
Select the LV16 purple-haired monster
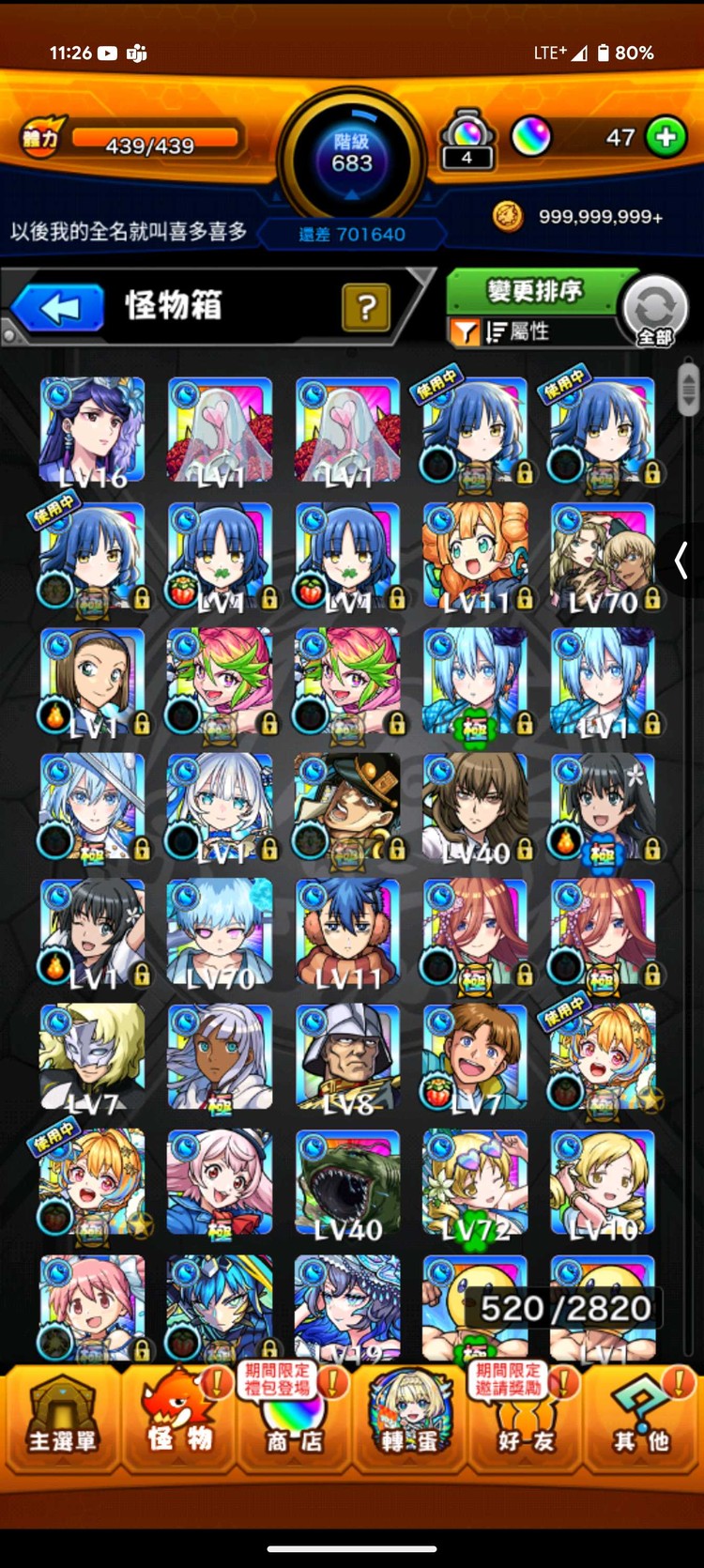[92, 430]
